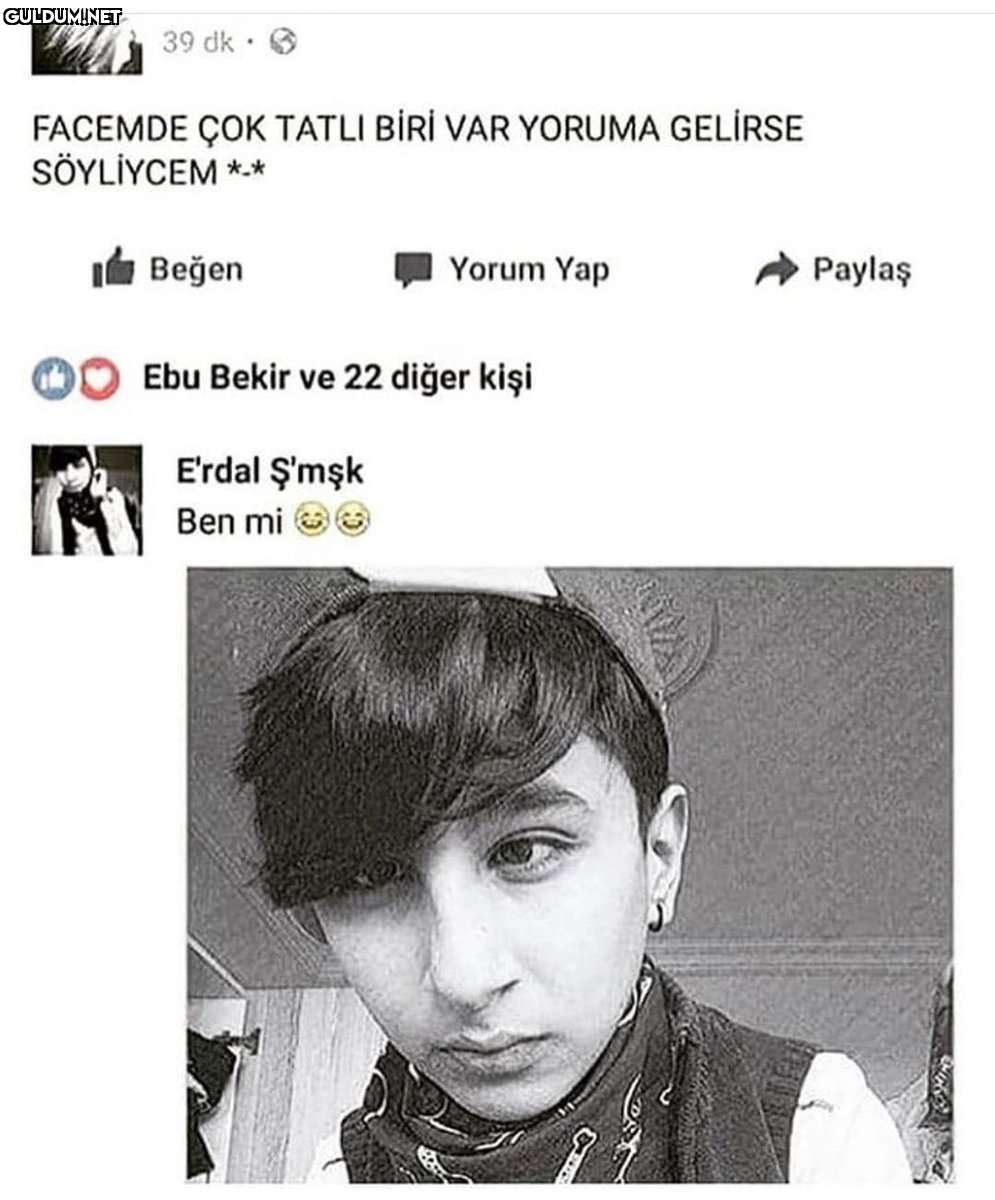Viewport: 995px width, 1200px height.
Task: Tap E'rdal Ş'mşk's comment avatar
Action: [87, 500]
